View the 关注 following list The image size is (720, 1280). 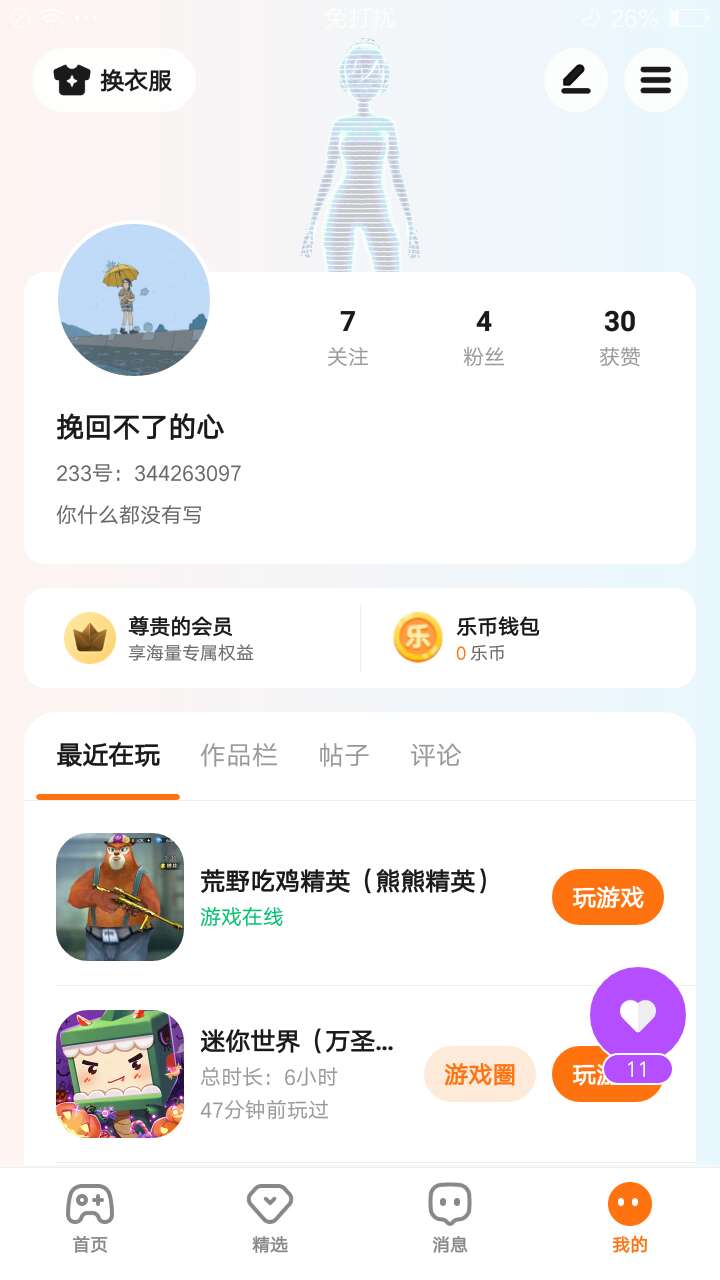pos(348,337)
